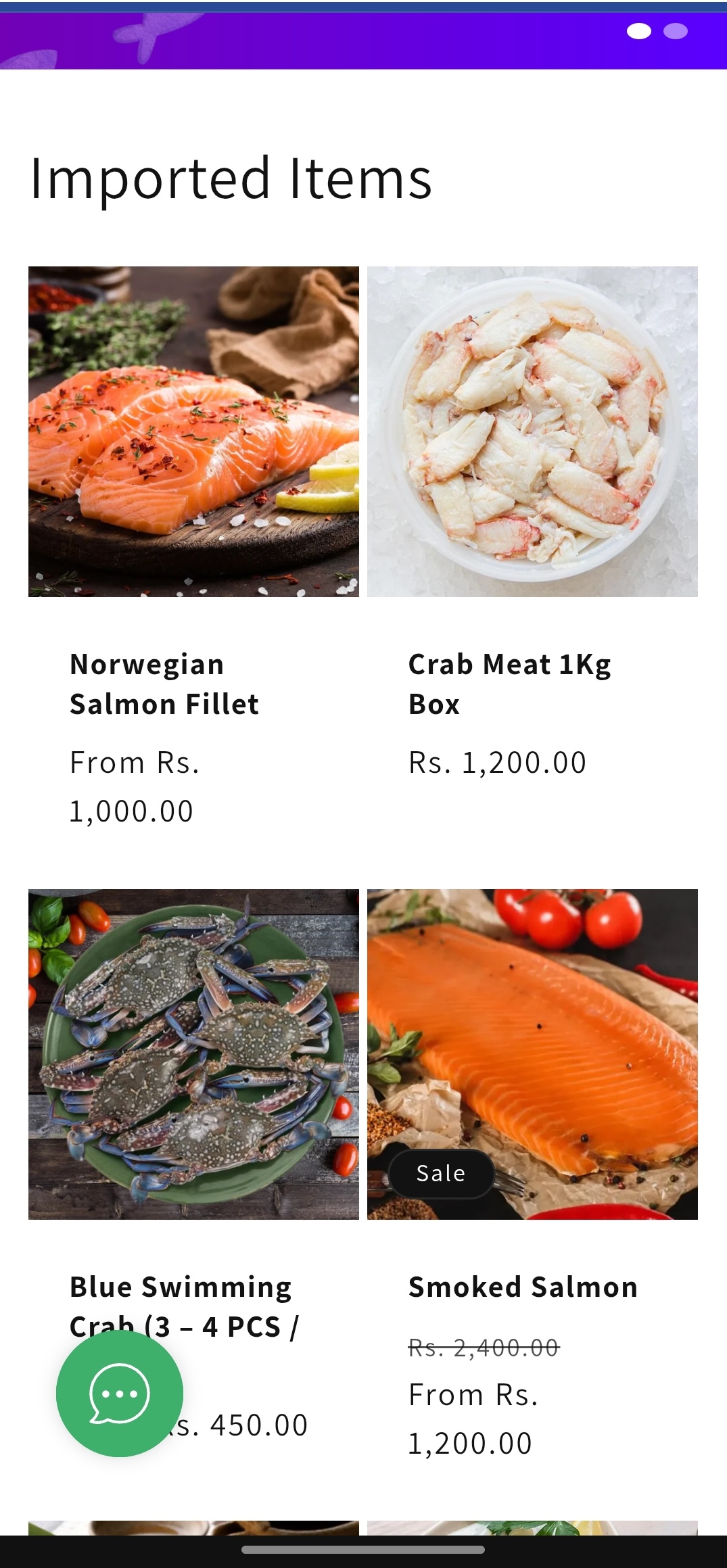Open the Crab Meat 1Kg Box product link
Image resolution: width=727 pixels, height=1568 pixels.
point(509,683)
